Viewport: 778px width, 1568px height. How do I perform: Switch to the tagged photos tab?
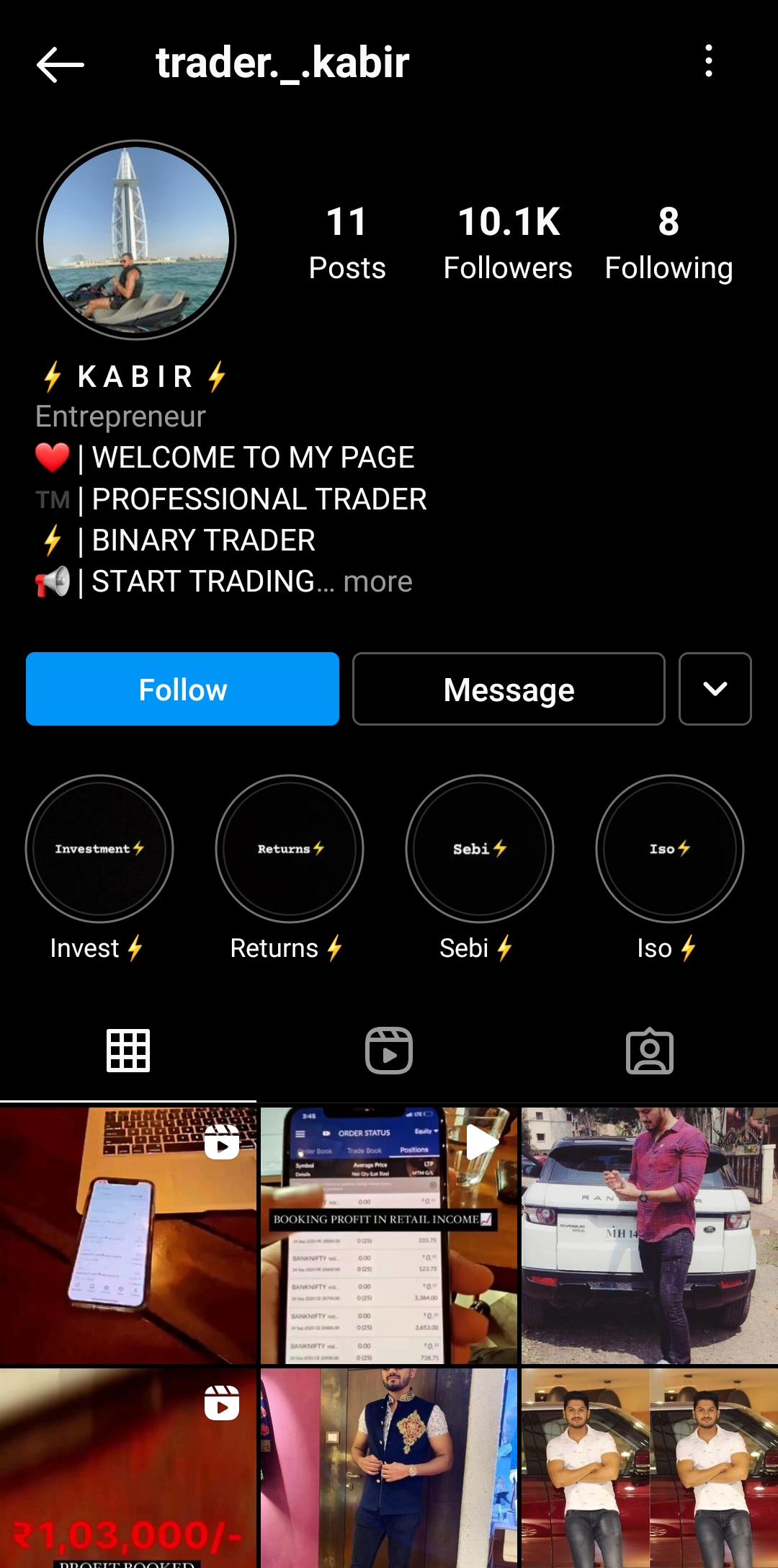[650, 1051]
